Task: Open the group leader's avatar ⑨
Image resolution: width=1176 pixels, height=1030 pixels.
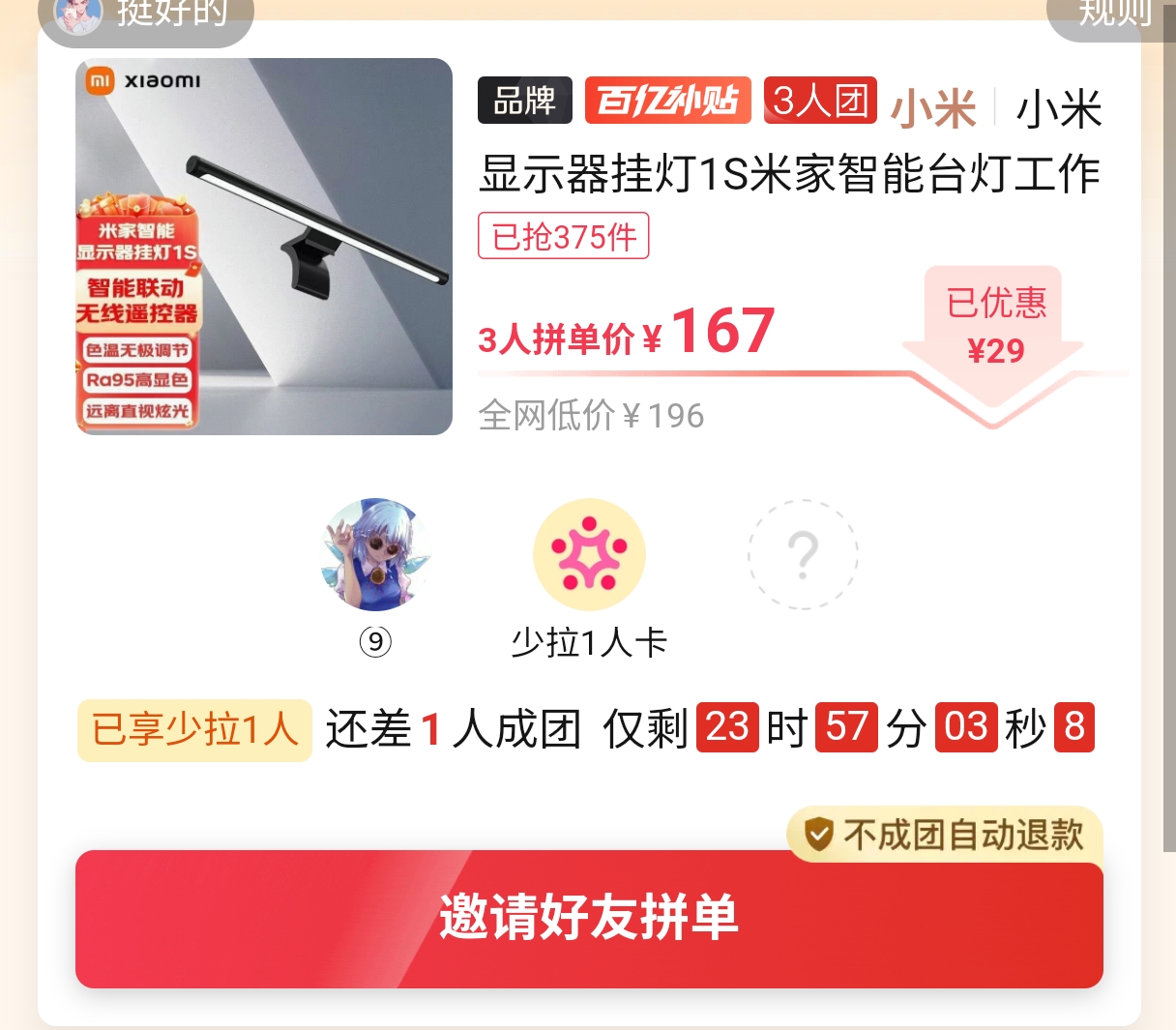Action: pyautogui.click(x=375, y=554)
